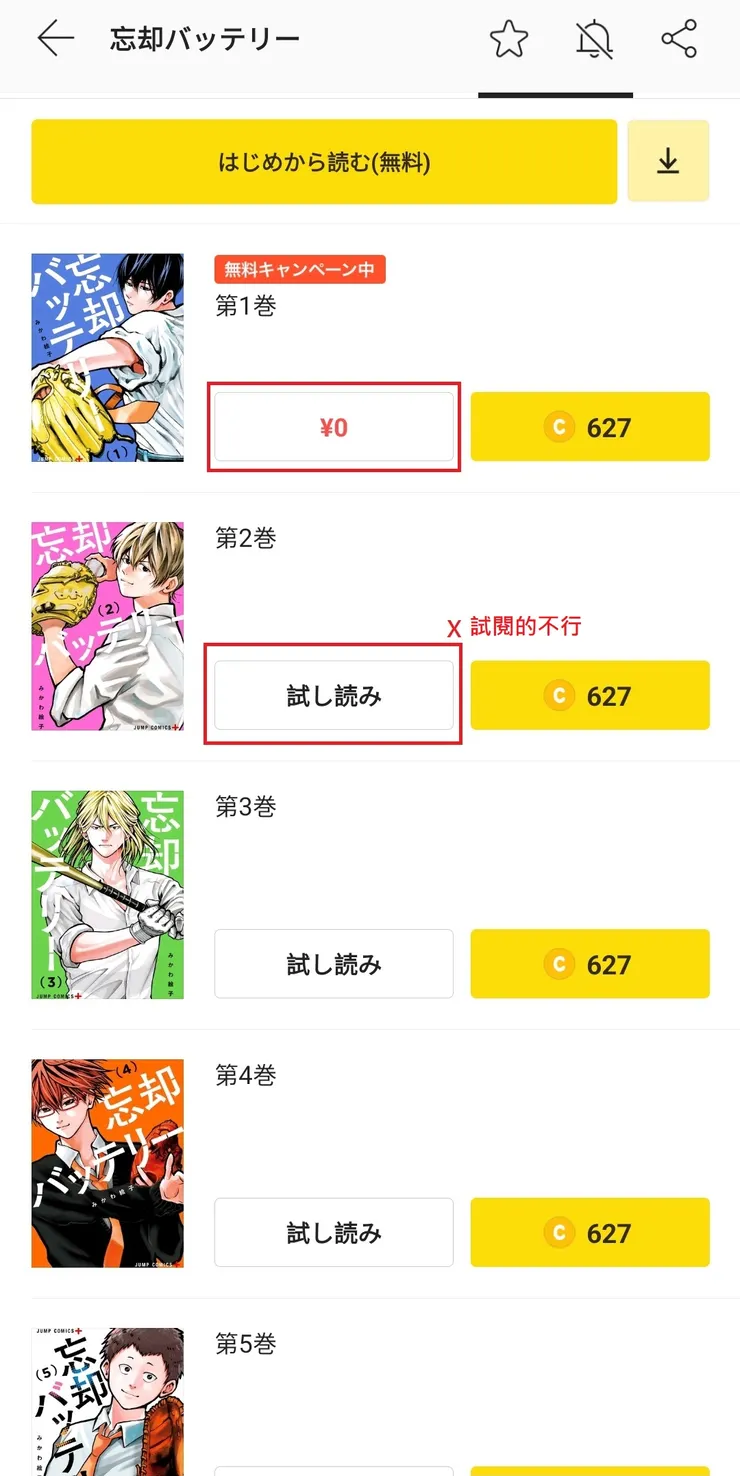Screen dimensions: 740x1476
Task: Open the 試し読み preview for 第2巻
Action: point(334,696)
